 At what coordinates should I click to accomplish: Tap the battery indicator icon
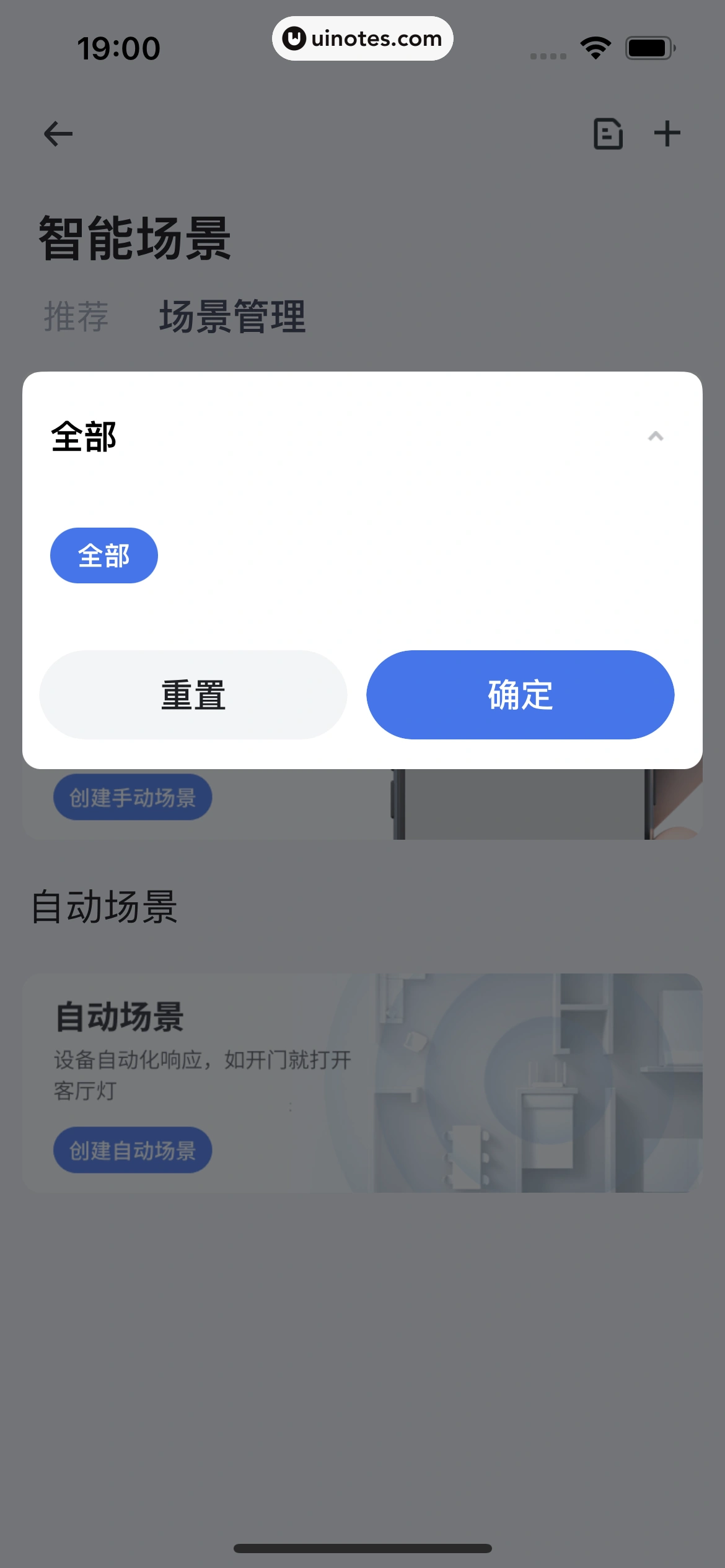tap(647, 46)
